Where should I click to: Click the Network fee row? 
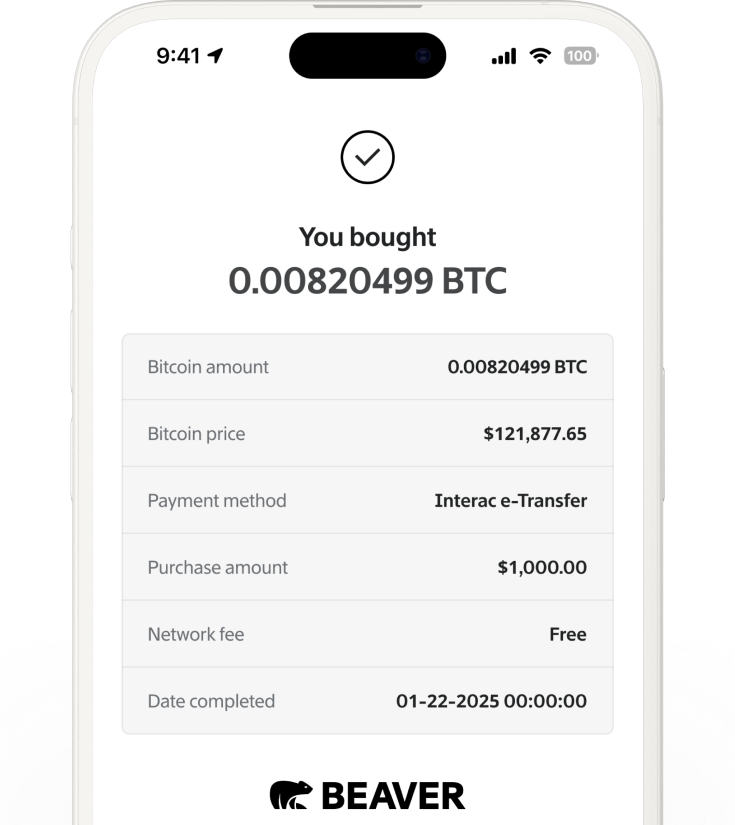367,634
